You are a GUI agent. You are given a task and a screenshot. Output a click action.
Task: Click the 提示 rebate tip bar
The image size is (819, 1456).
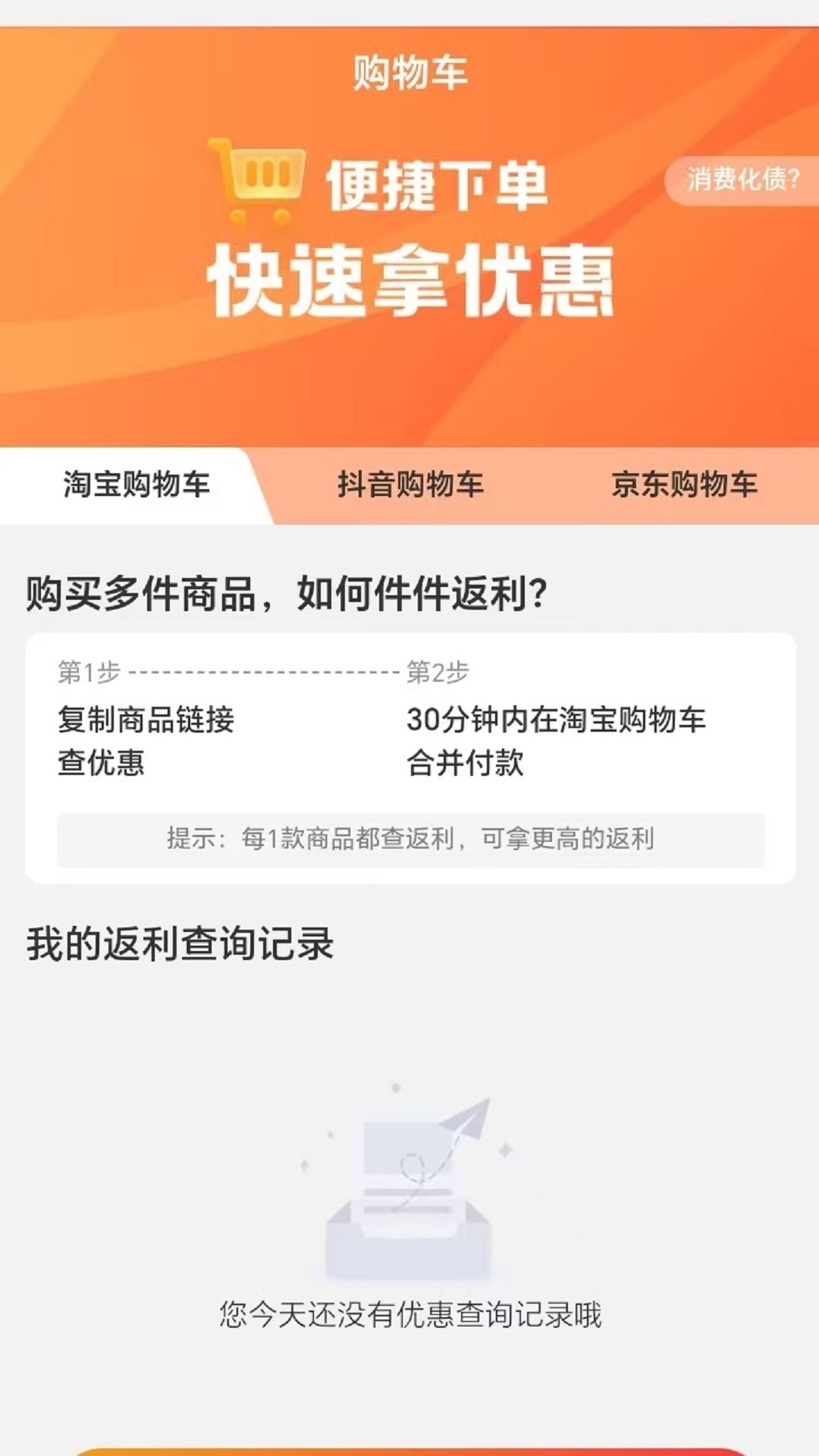coord(409,839)
